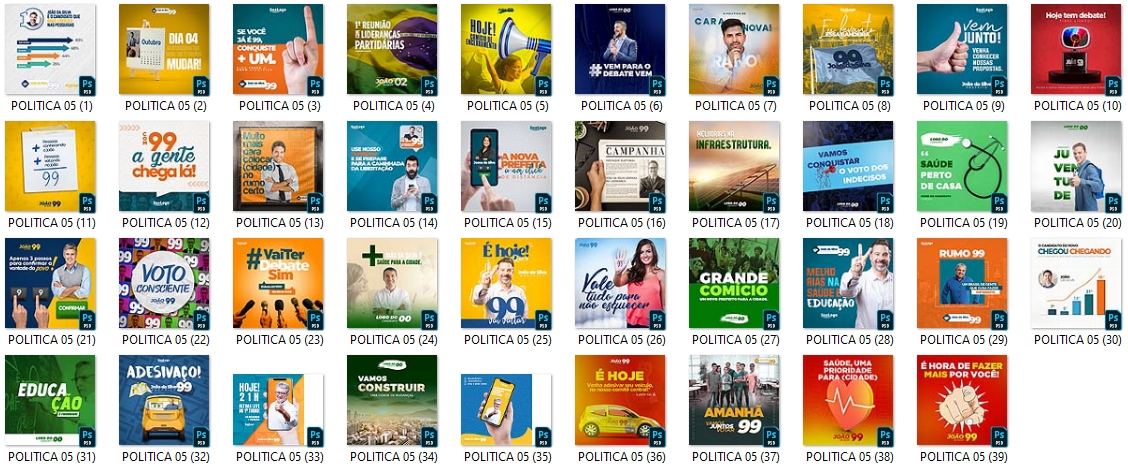Open the POLITICA 05 (19) file
Screen dimensions: 1128x467
click(962, 167)
